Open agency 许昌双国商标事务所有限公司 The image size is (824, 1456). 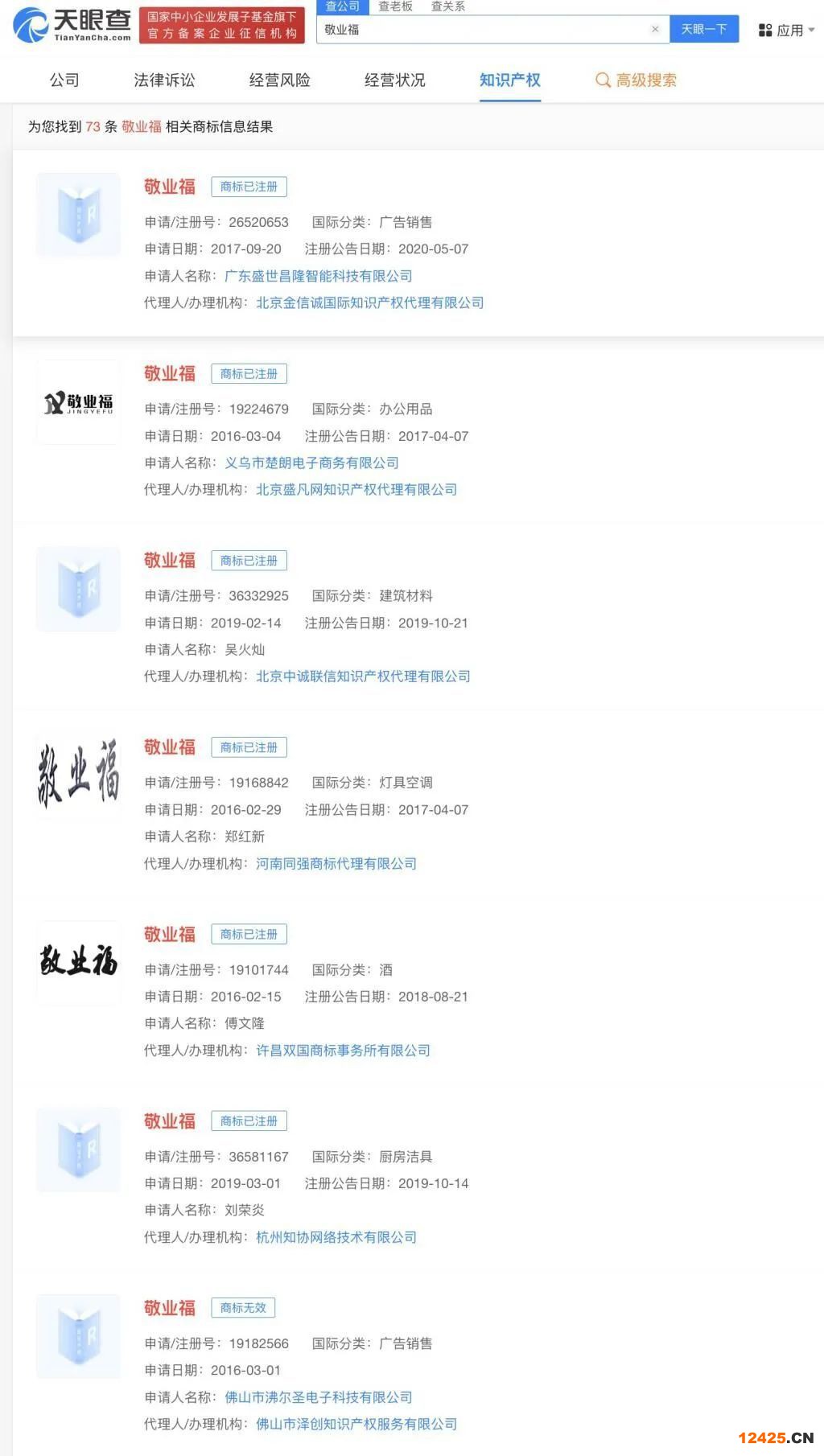point(343,1051)
